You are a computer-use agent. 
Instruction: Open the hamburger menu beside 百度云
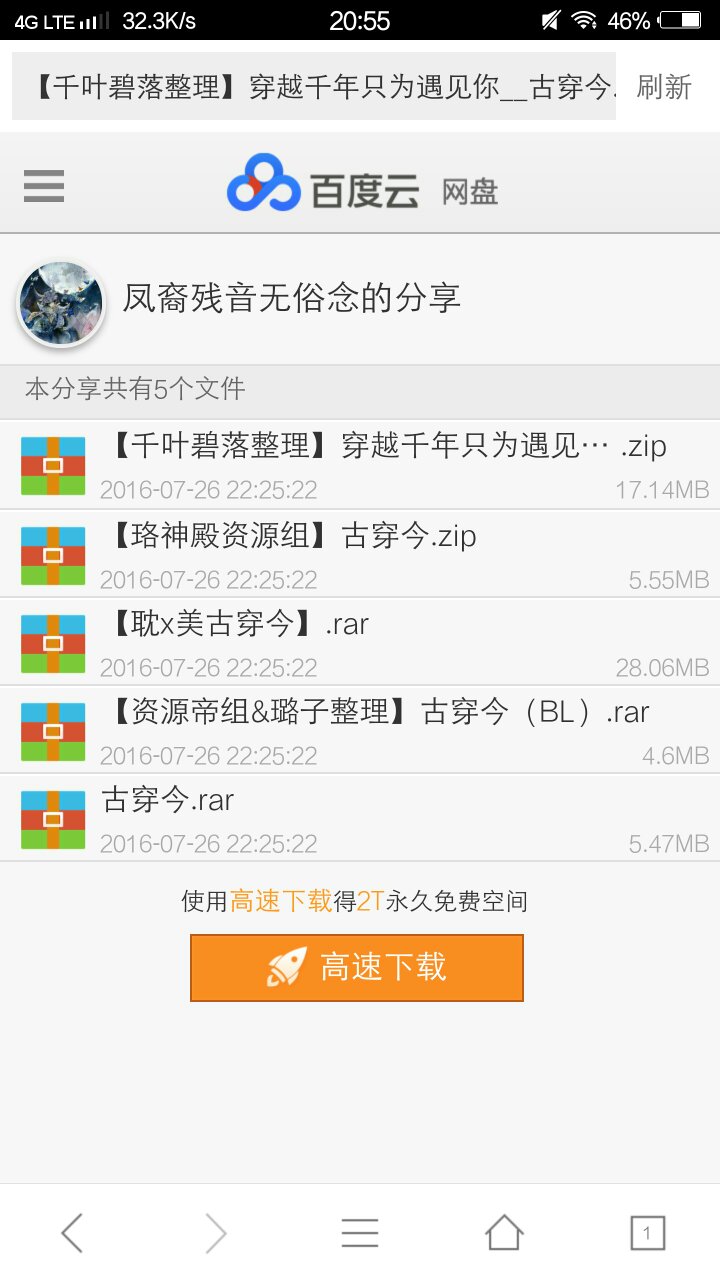pos(44,186)
